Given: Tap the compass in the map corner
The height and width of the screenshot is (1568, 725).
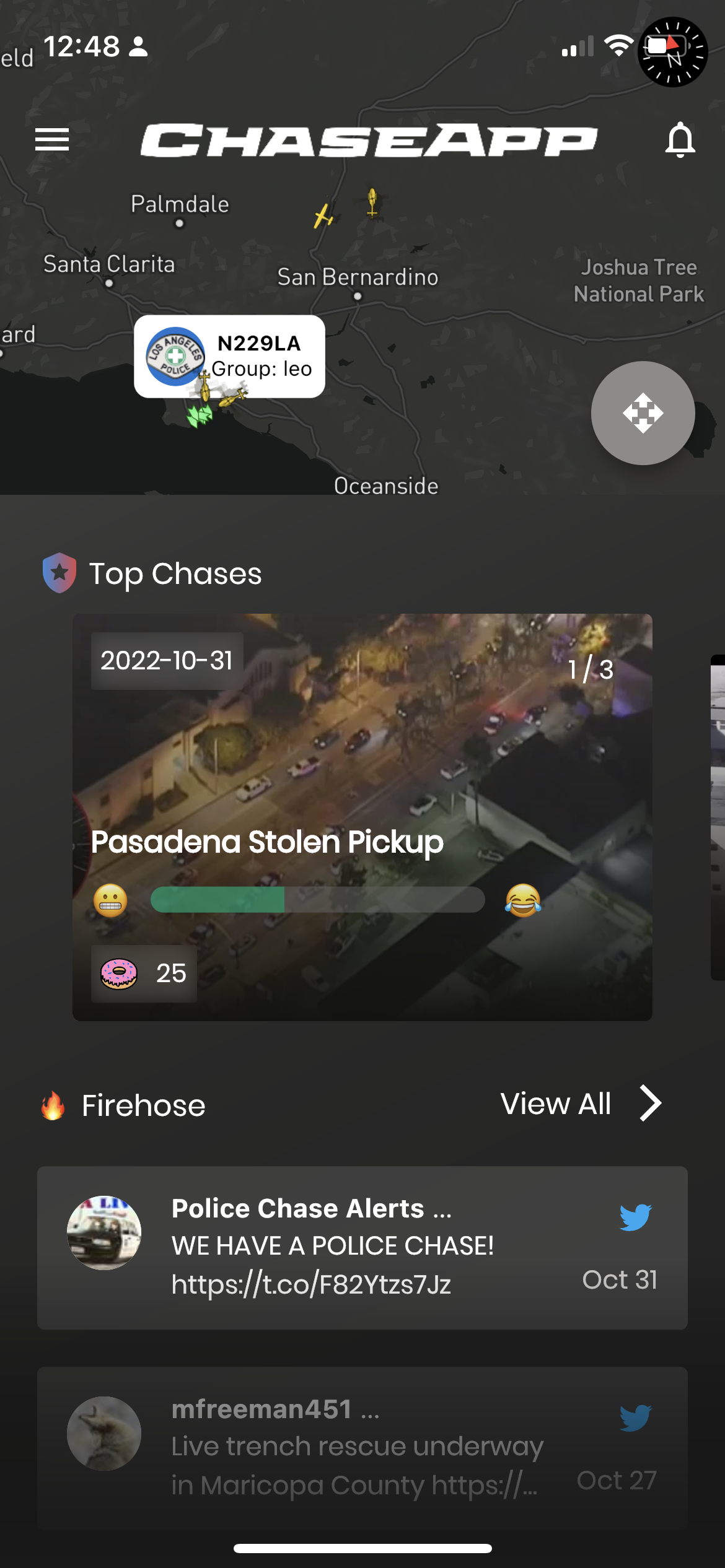Looking at the screenshot, I should (673, 52).
